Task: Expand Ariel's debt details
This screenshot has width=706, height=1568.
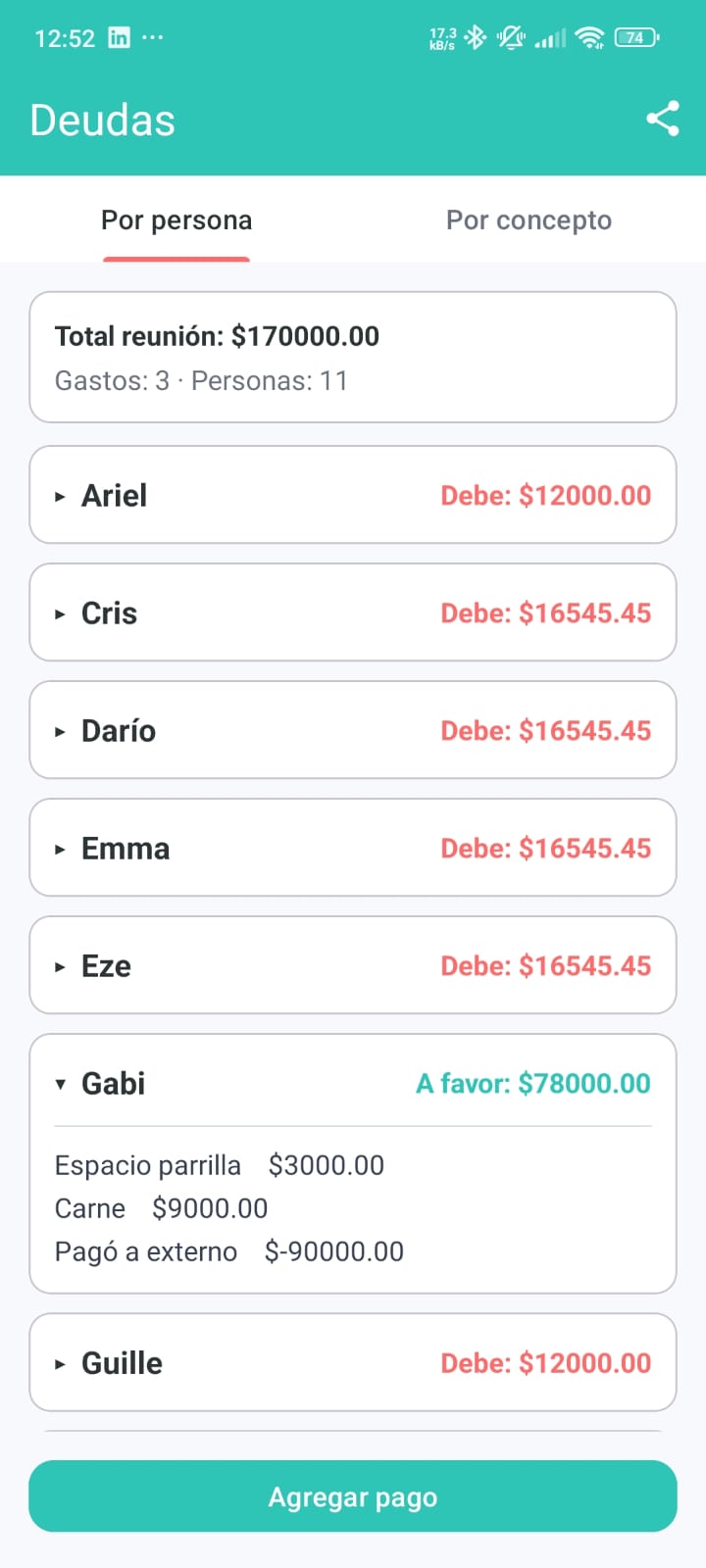Action: coord(61,495)
